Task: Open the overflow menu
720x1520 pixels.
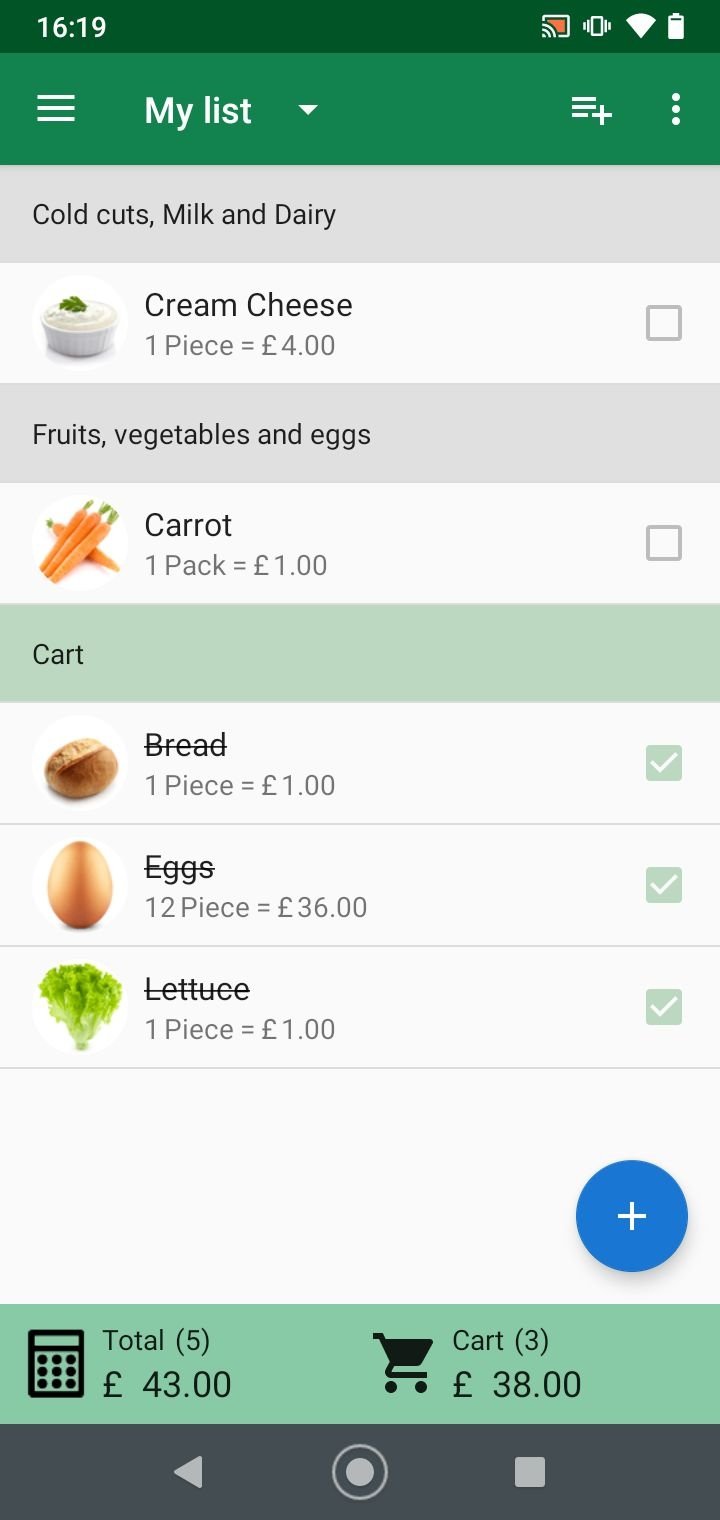Action: coord(676,109)
